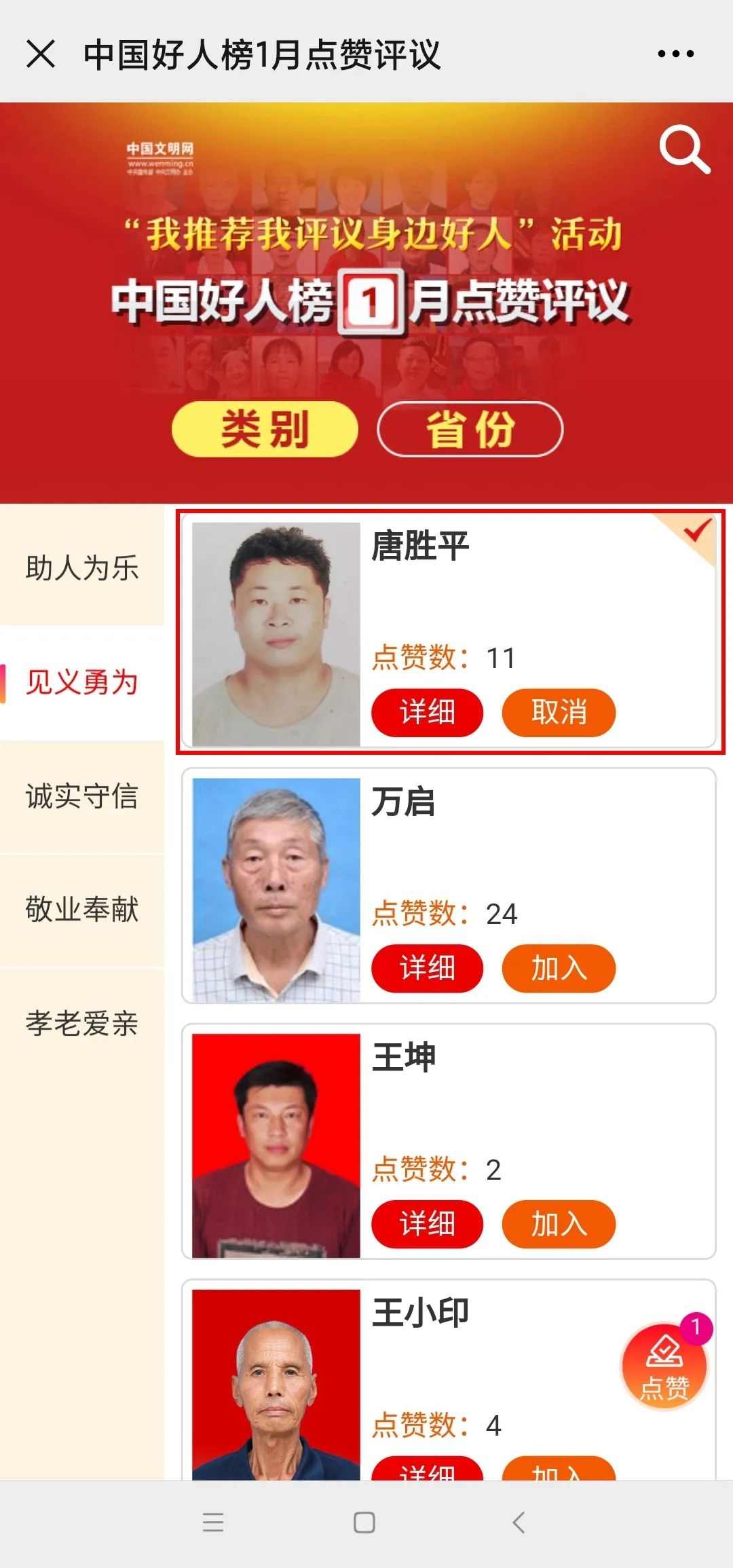Open the three-dot overflow menu
The width and height of the screenshot is (733, 1568).
[x=675, y=54]
